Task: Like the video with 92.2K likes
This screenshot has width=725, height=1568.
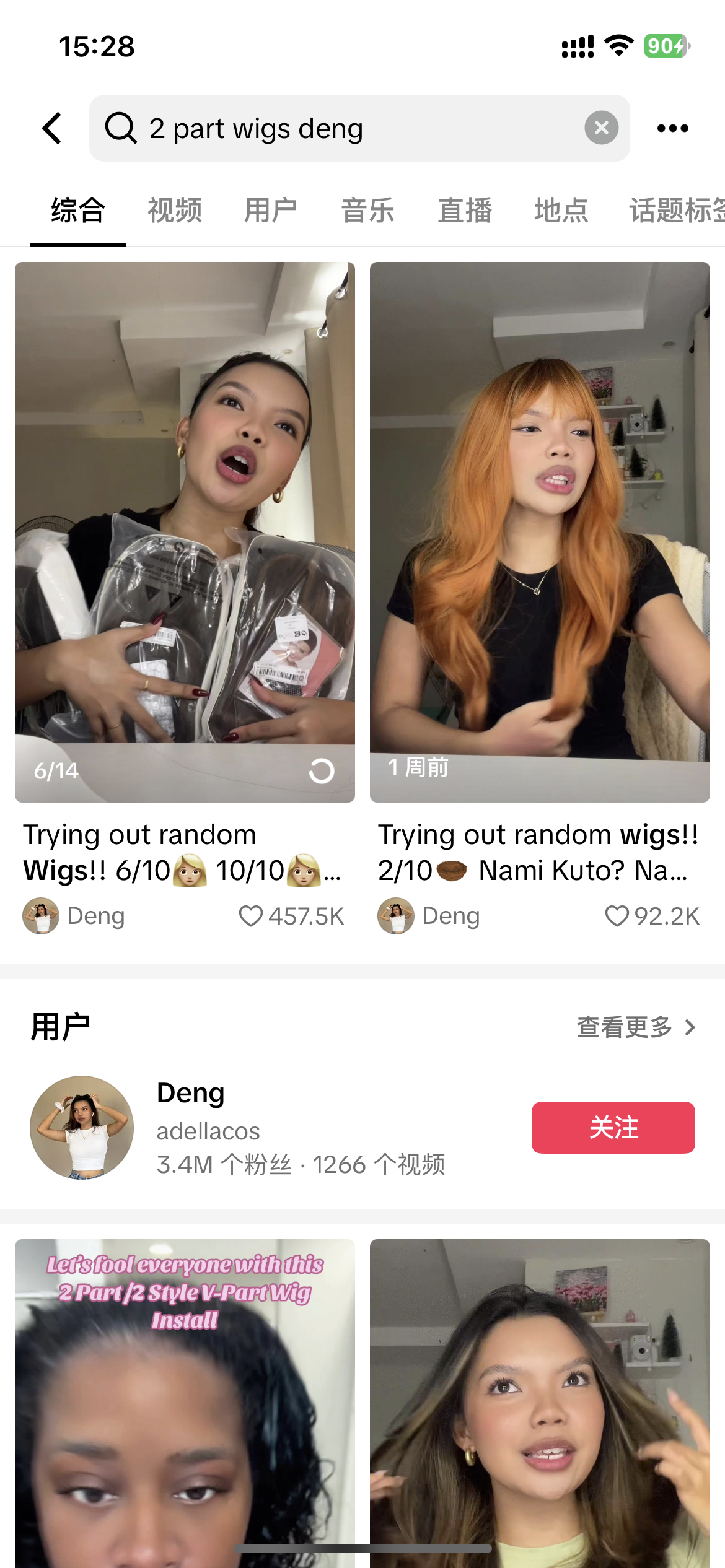Action: coord(617,916)
